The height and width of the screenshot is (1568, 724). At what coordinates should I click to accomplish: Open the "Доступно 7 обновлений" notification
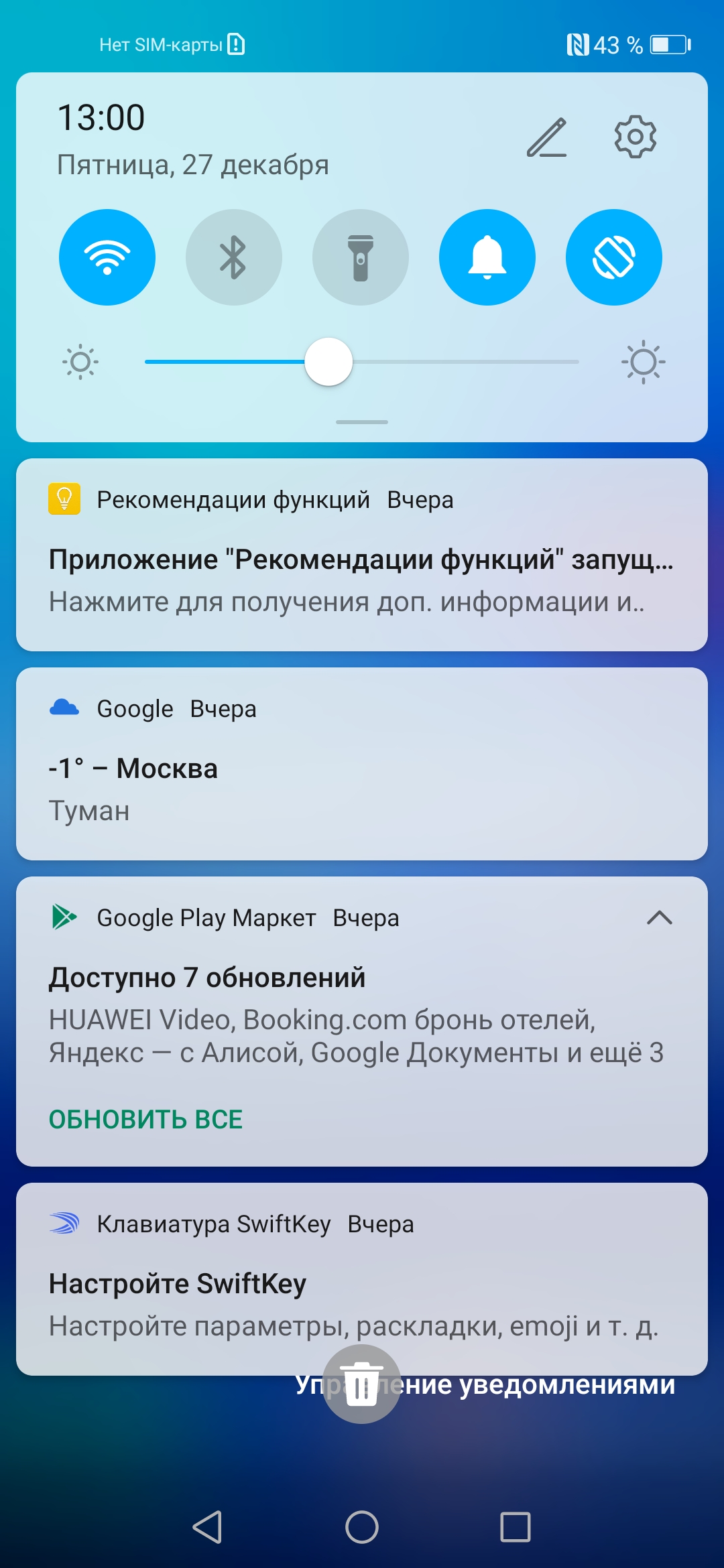click(362, 1005)
